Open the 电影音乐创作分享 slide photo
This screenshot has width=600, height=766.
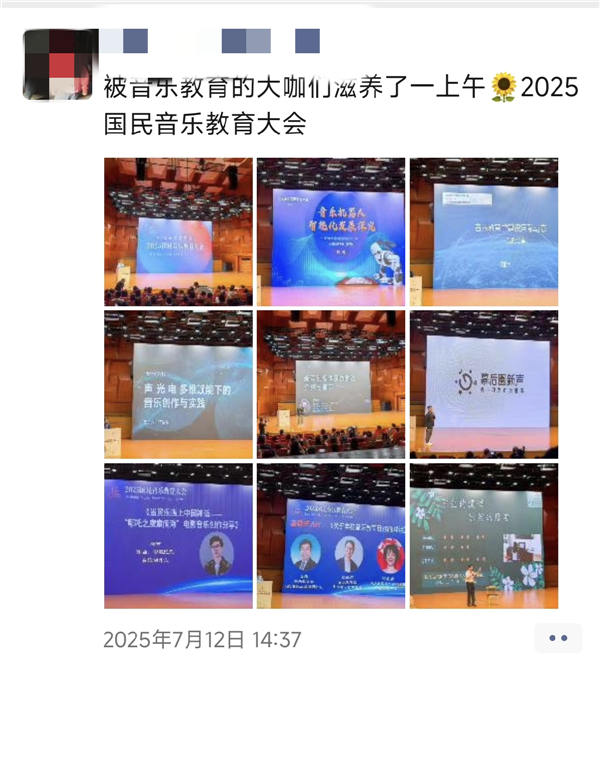pos(178,536)
